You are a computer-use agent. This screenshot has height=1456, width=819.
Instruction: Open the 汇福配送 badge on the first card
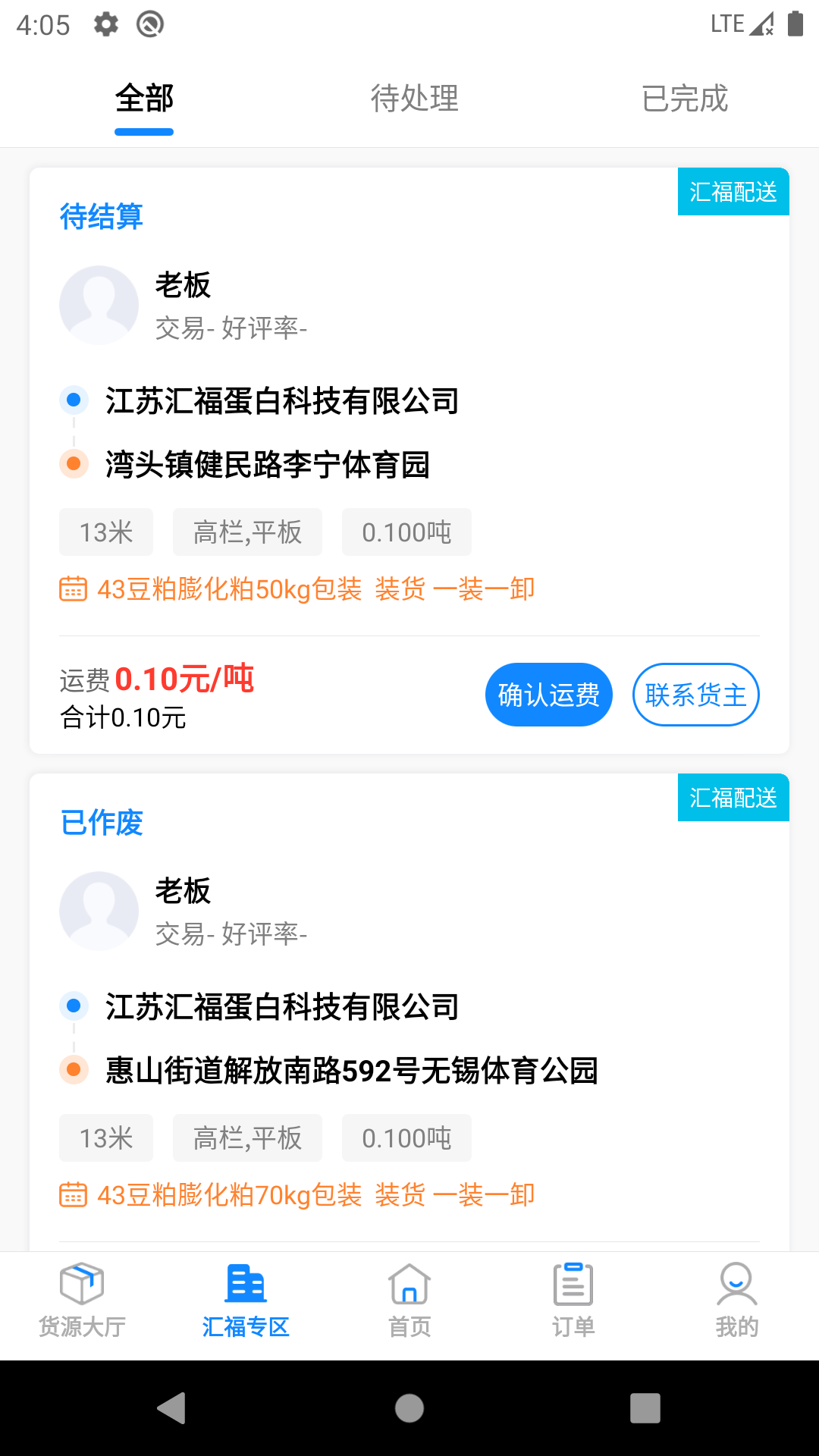point(733,192)
